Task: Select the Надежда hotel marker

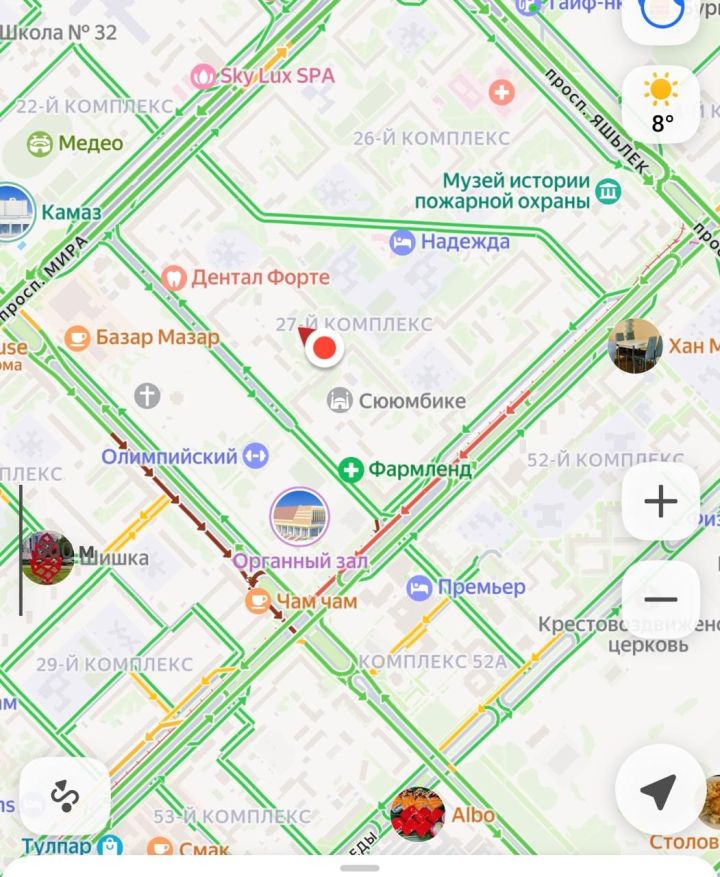Action: pyautogui.click(x=403, y=241)
